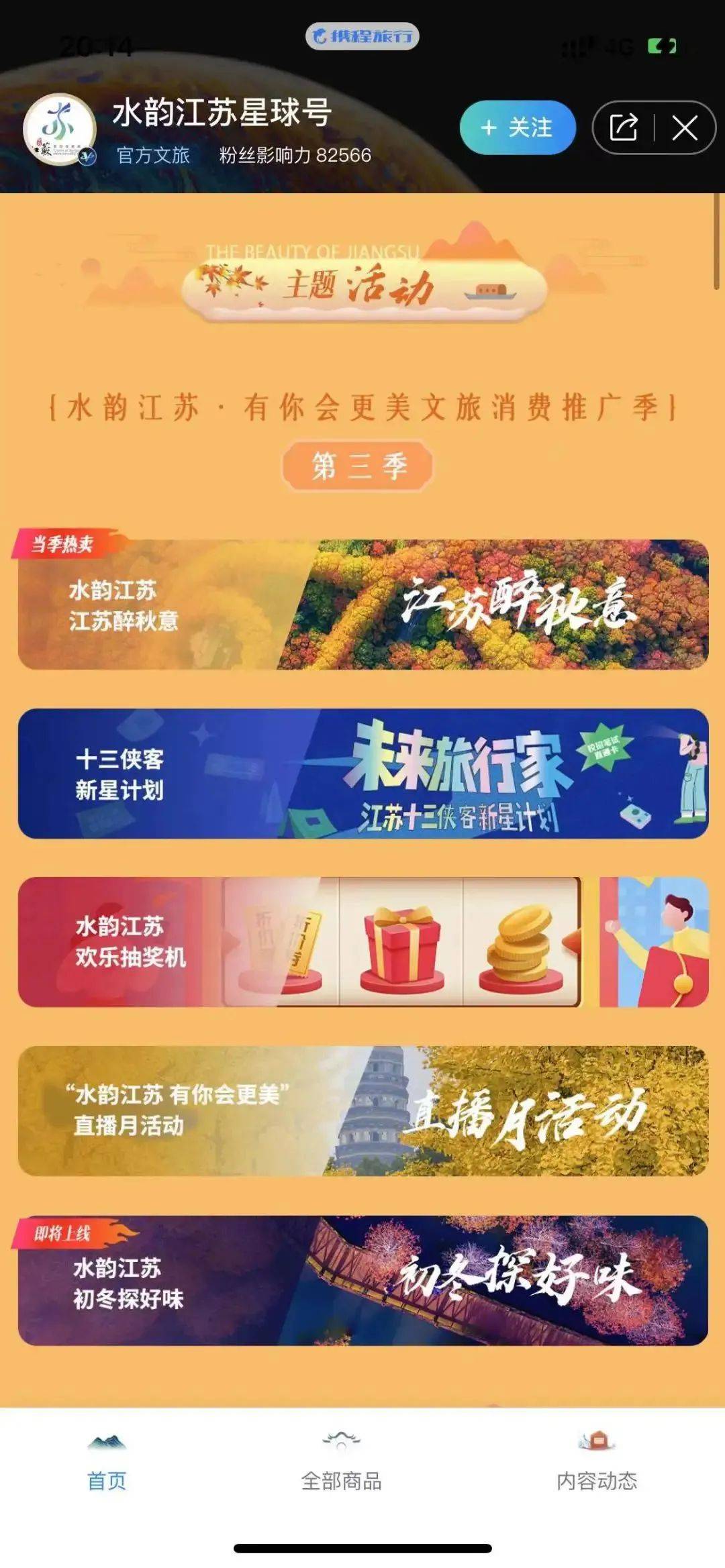Tap the 初冬探好味 banner

tap(362, 1280)
